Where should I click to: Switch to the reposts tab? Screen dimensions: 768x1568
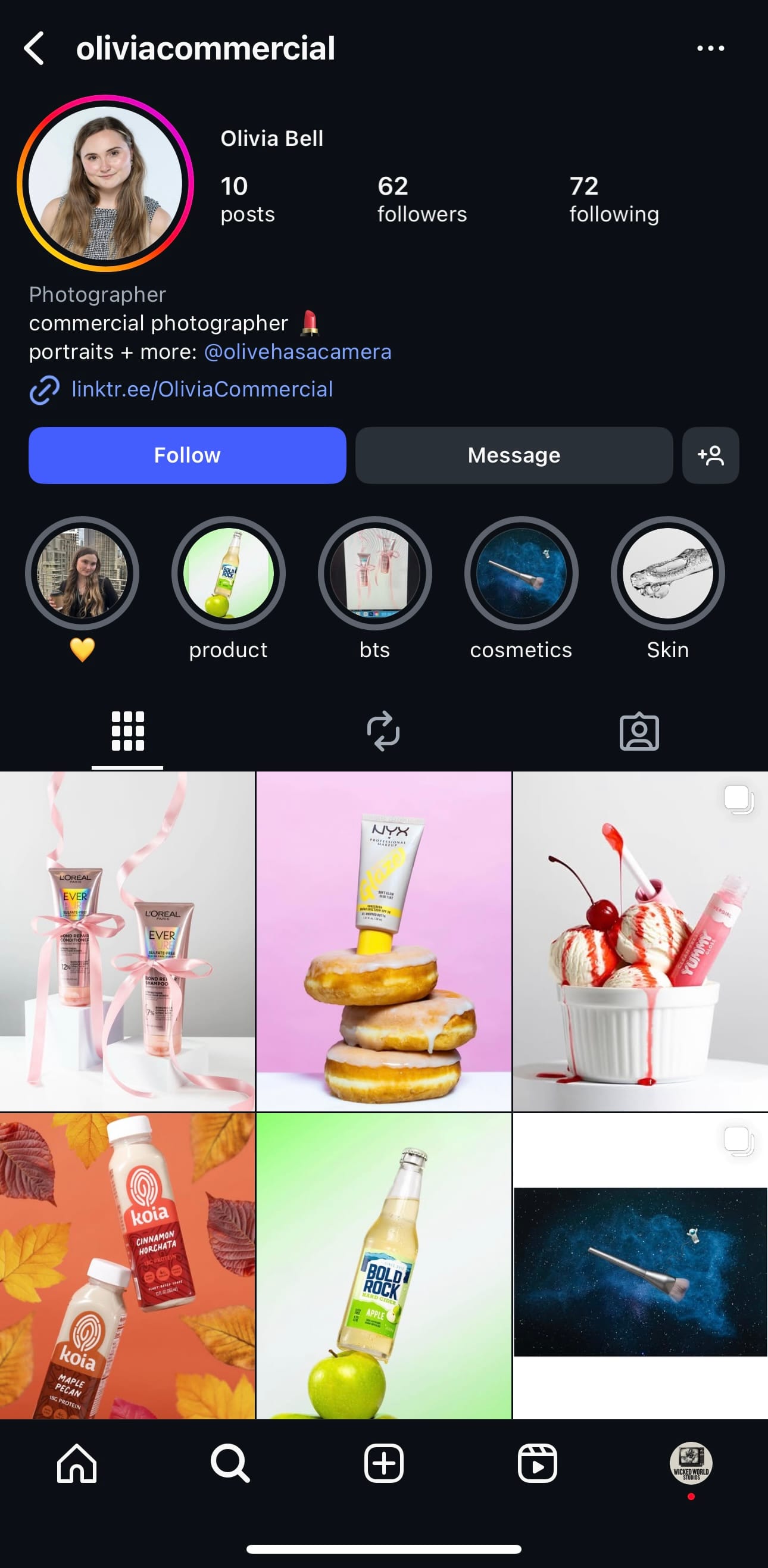click(383, 730)
